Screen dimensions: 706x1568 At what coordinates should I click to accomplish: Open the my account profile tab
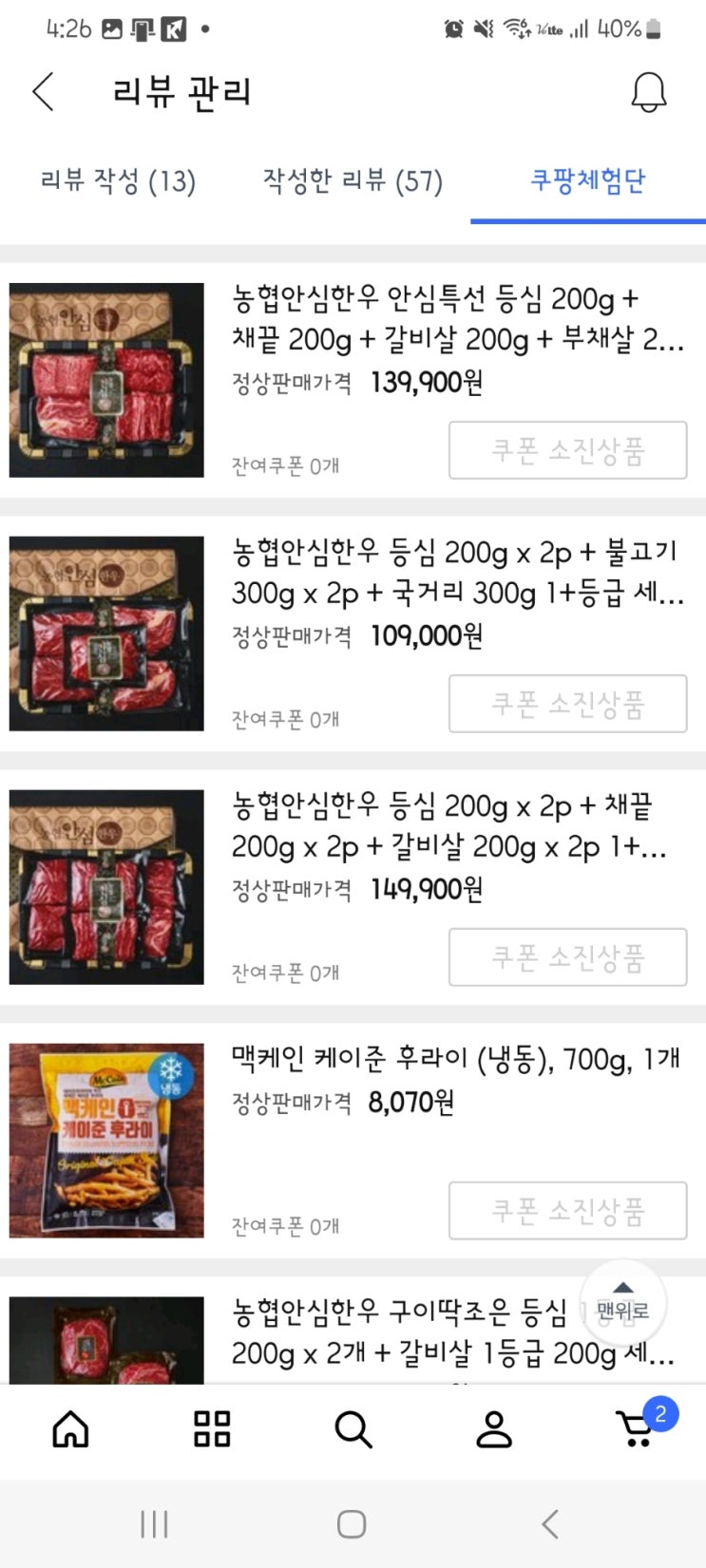494,1428
